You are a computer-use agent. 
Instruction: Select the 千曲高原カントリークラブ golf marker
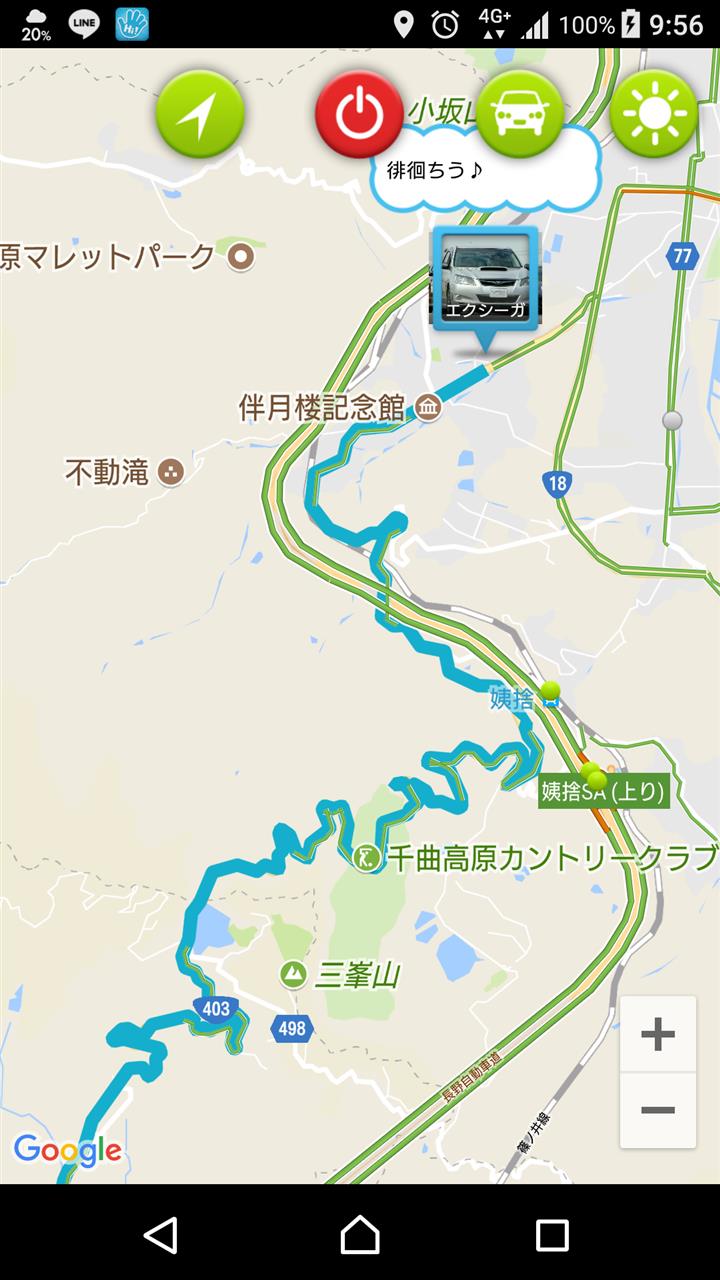point(367,857)
